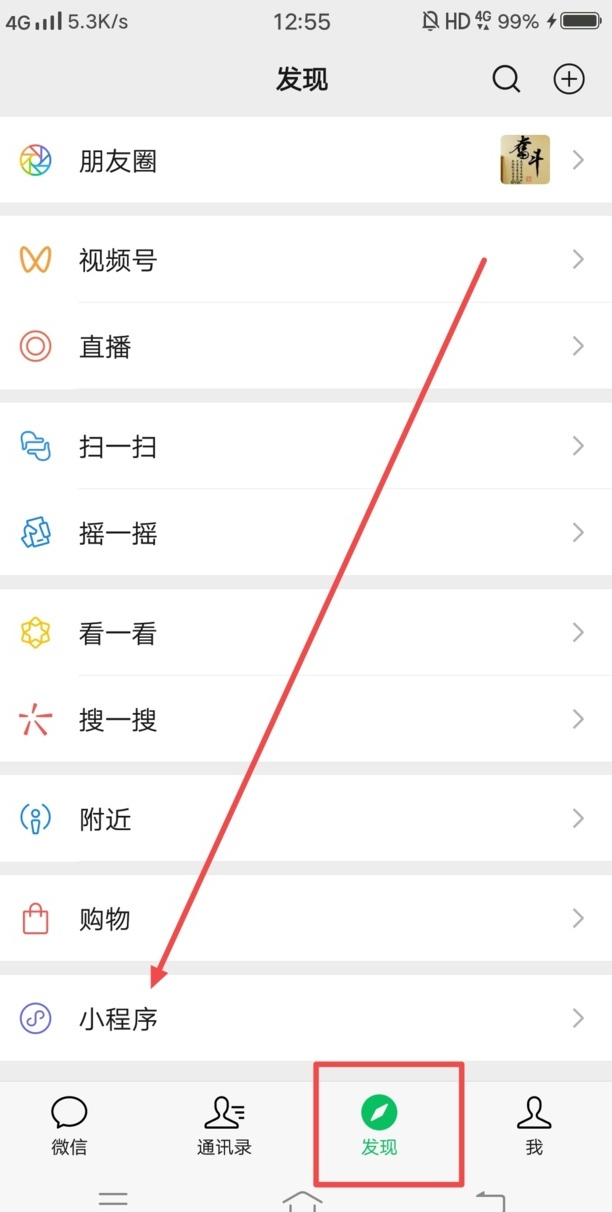Viewport: 612px width, 1212px height.
Task: Open 看一看 Top Stories
Action: click(306, 632)
